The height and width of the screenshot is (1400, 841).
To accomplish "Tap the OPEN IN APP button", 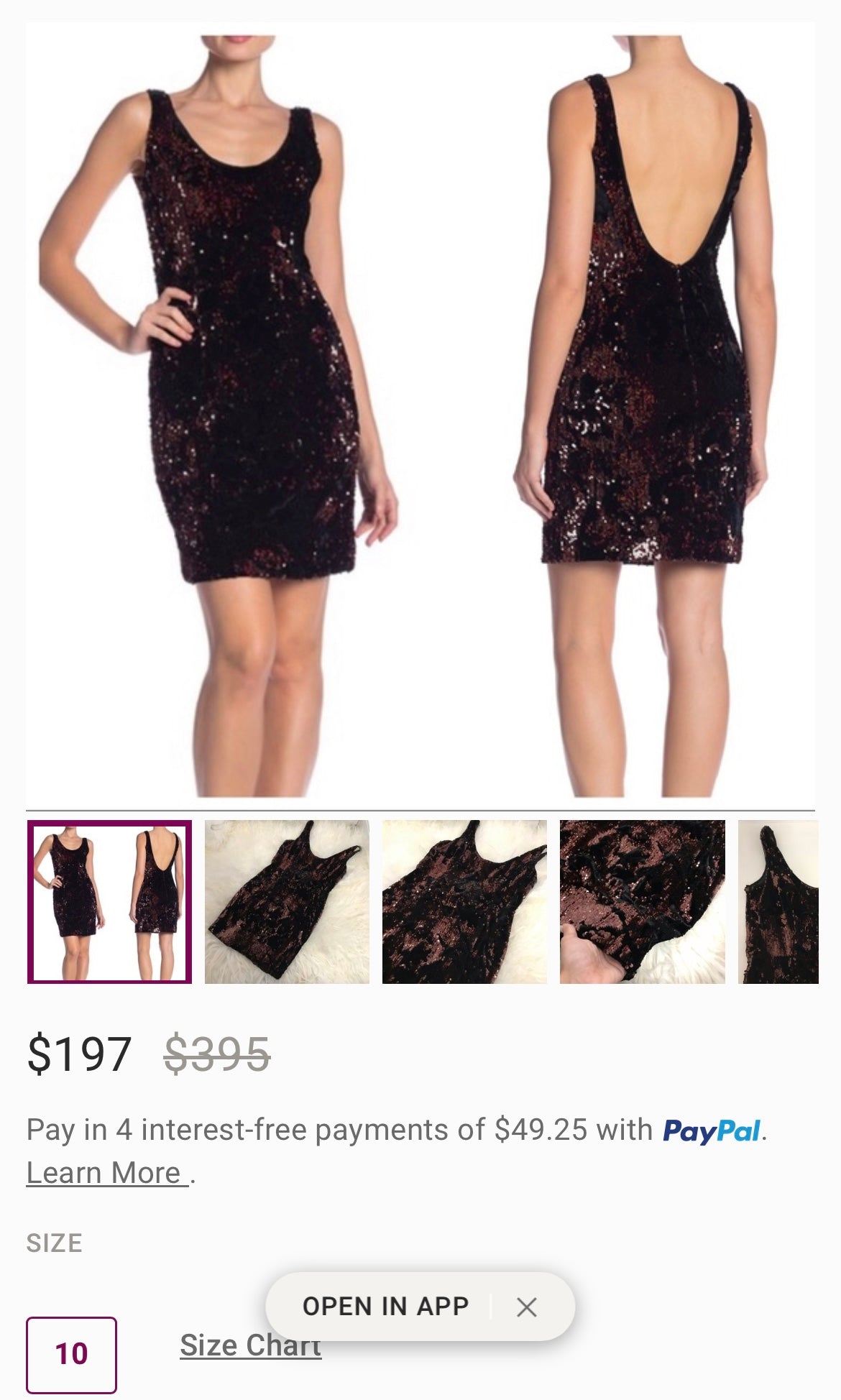I will [385, 1306].
